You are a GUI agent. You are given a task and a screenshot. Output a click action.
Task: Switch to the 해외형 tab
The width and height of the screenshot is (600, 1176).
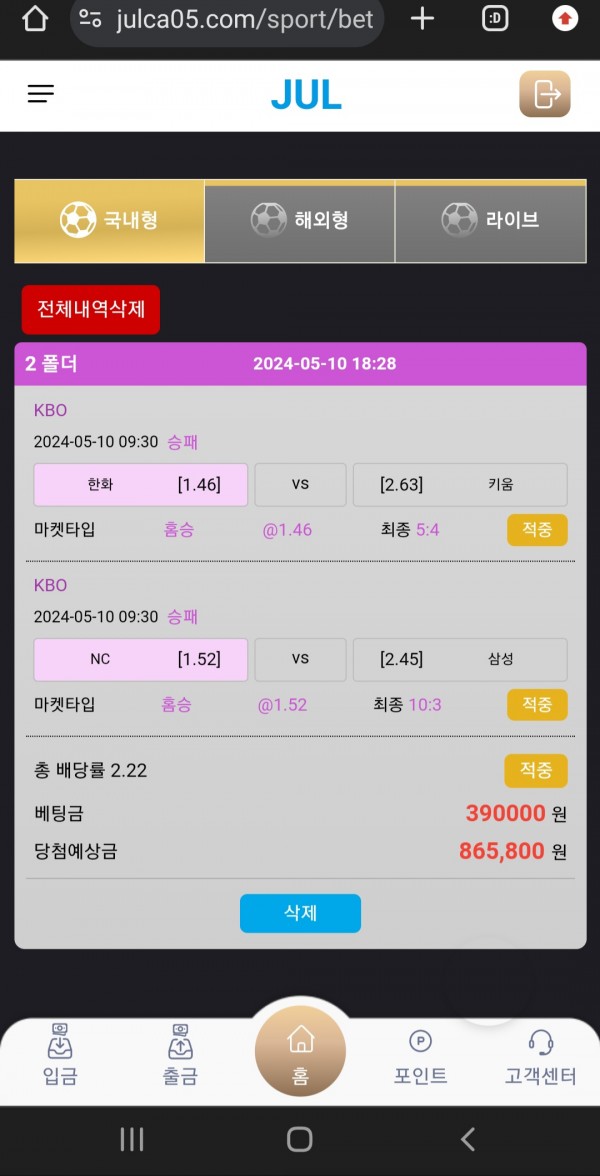300,221
